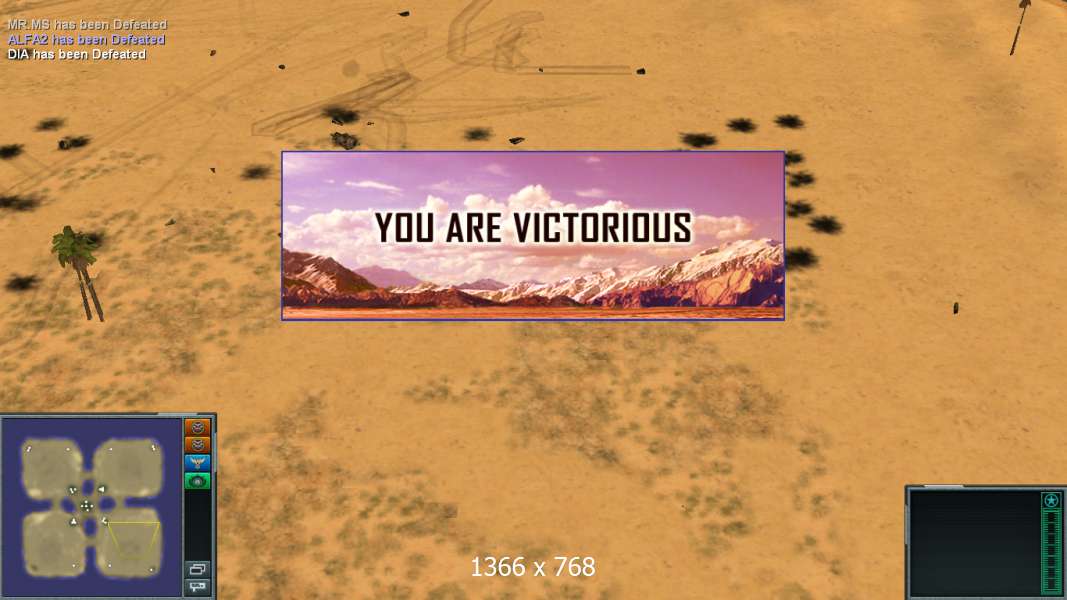The image size is (1067, 600).
Task: Select the blue eagle faction player button
Action: point(198,462)
